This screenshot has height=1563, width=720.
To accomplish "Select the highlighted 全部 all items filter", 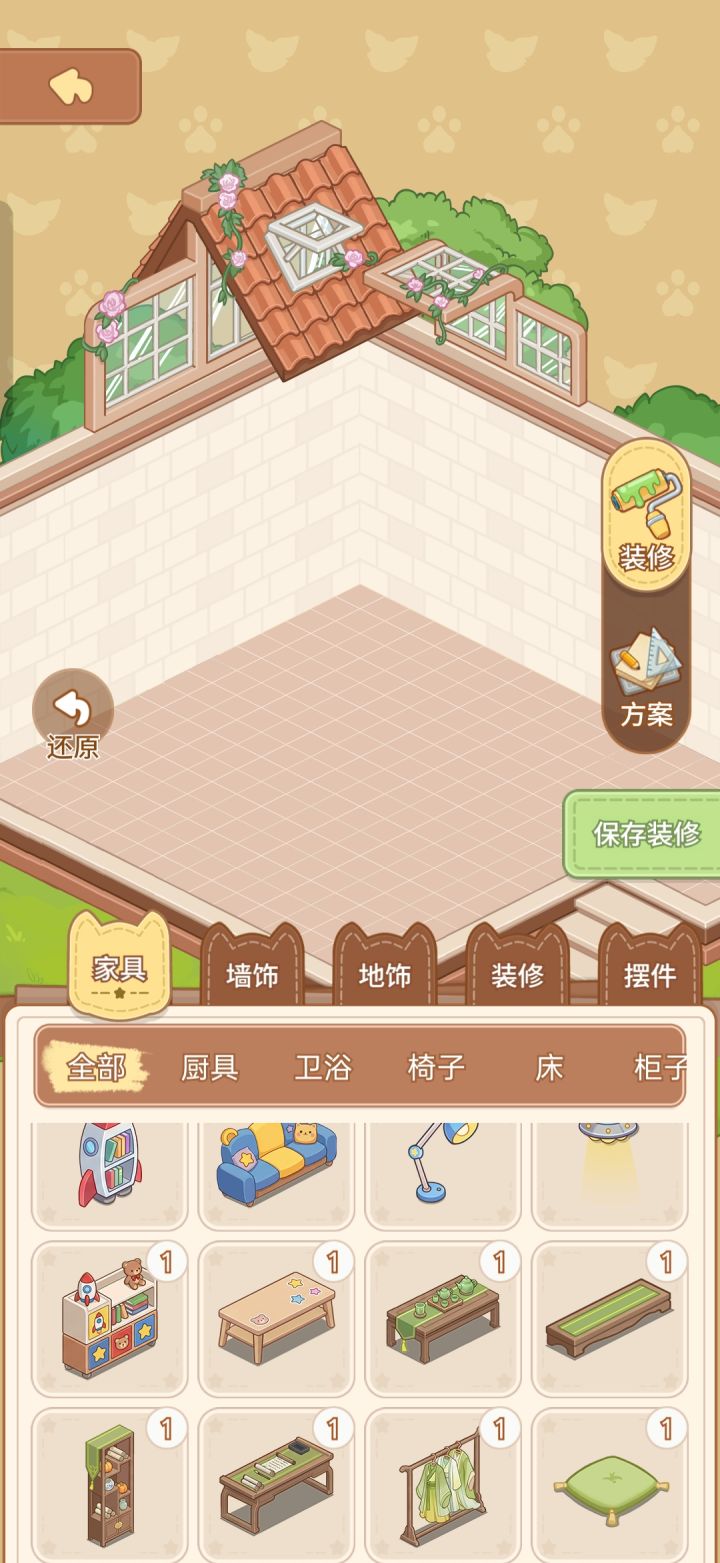I will (x=97, y=1067).
